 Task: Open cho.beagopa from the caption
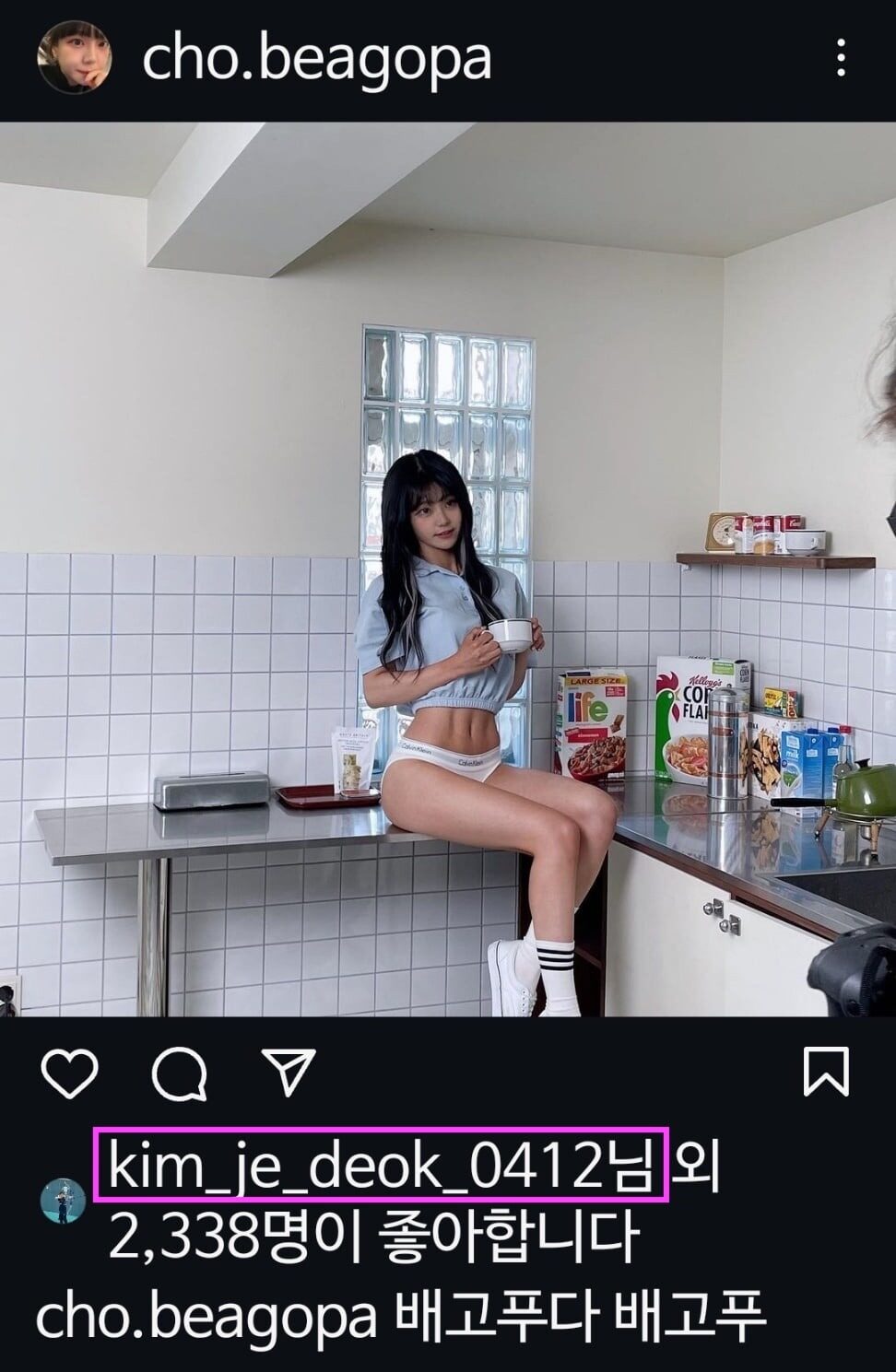click(x=206, y=1319)
